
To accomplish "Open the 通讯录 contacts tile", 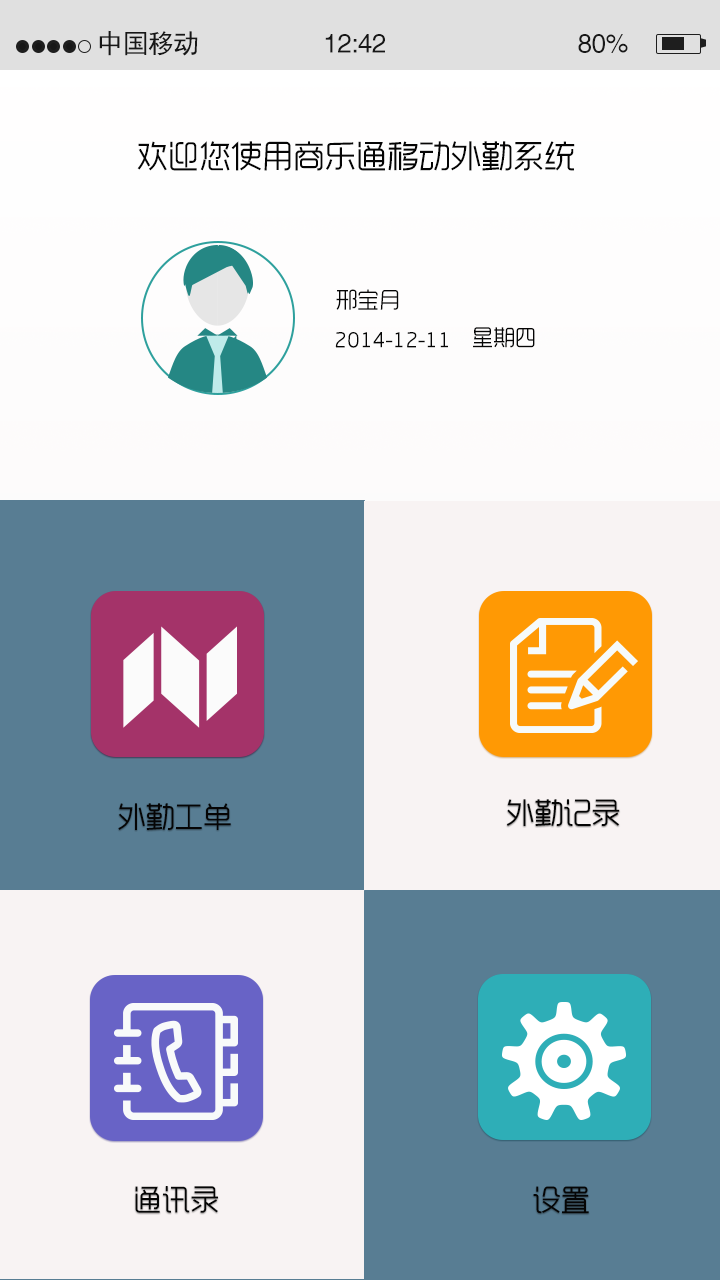I will (x=176, y=1058).
